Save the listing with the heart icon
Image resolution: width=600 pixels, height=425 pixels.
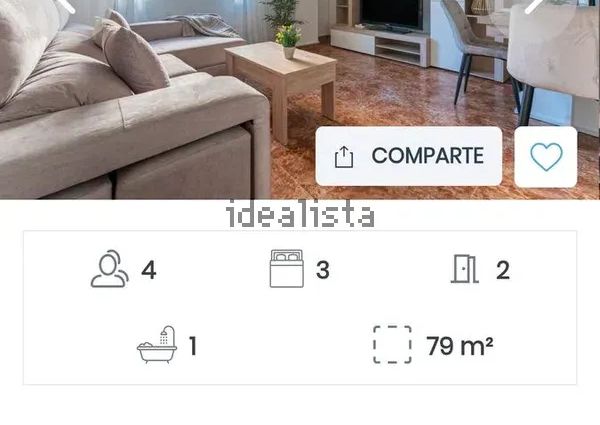(x=546, y=156)
